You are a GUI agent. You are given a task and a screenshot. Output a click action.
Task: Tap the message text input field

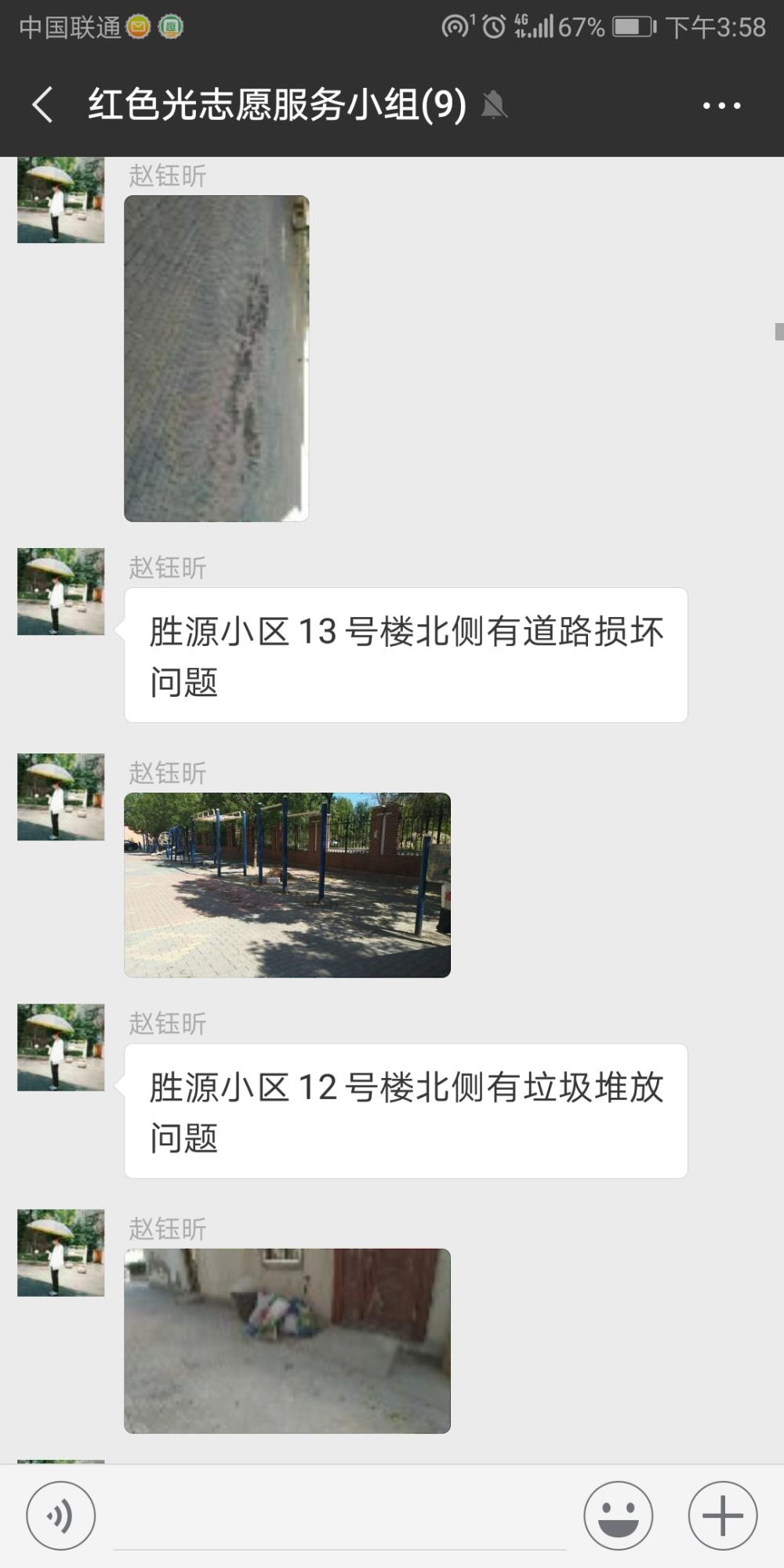coord(339,1517)
